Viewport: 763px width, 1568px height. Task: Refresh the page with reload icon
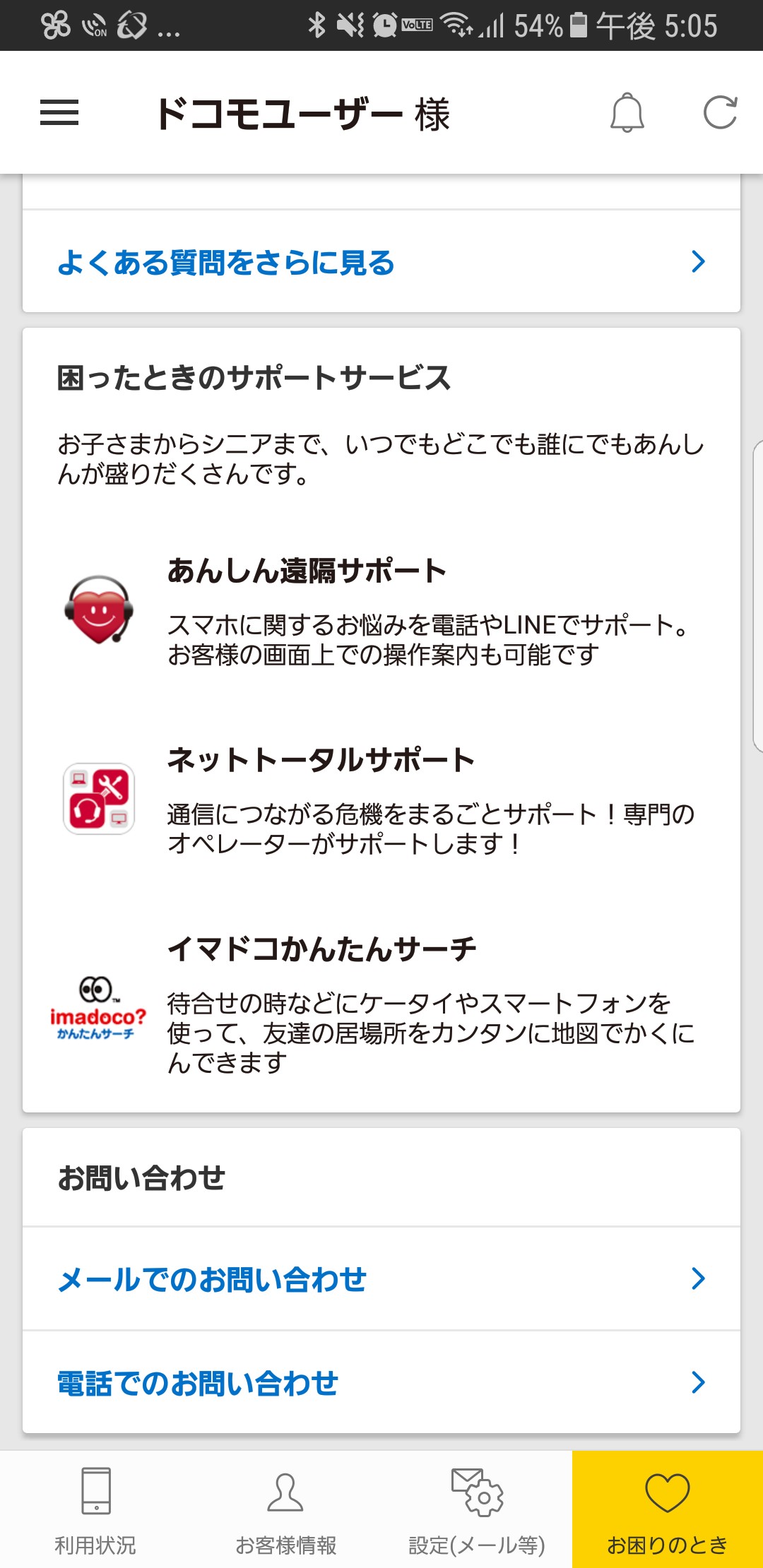click(x=720, y=113)
